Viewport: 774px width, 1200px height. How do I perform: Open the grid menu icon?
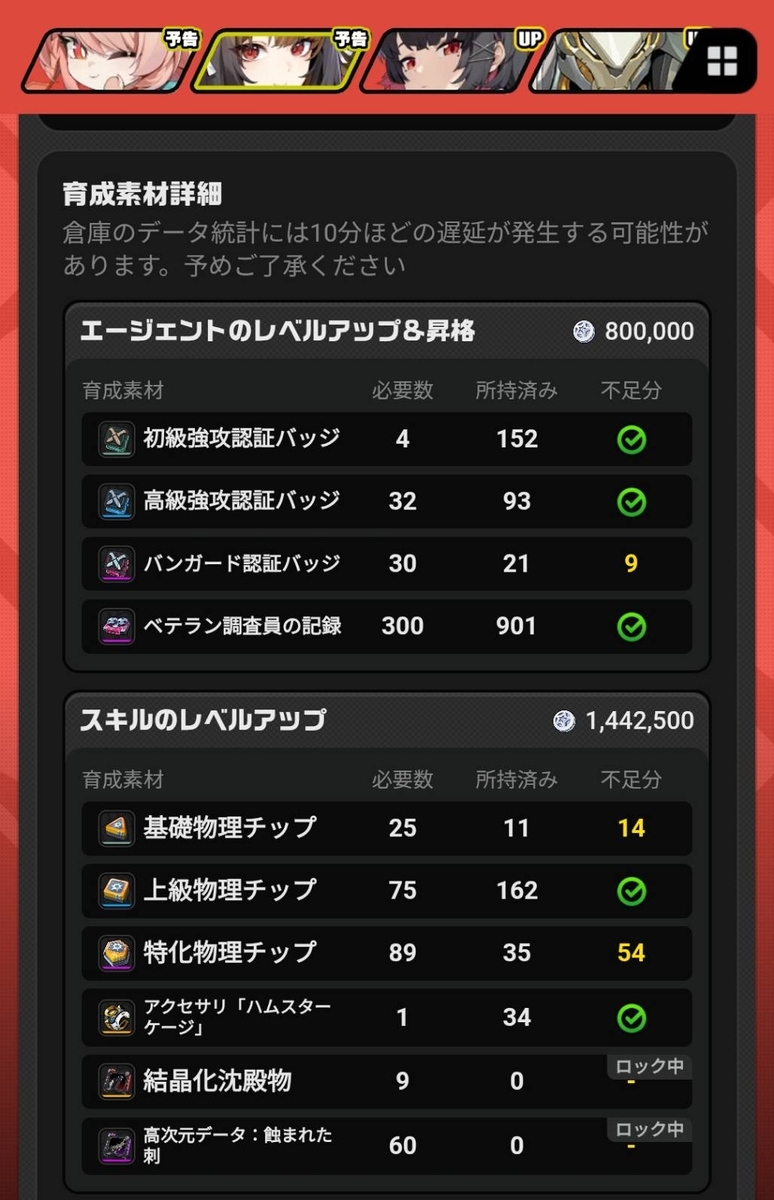(721, 61)
